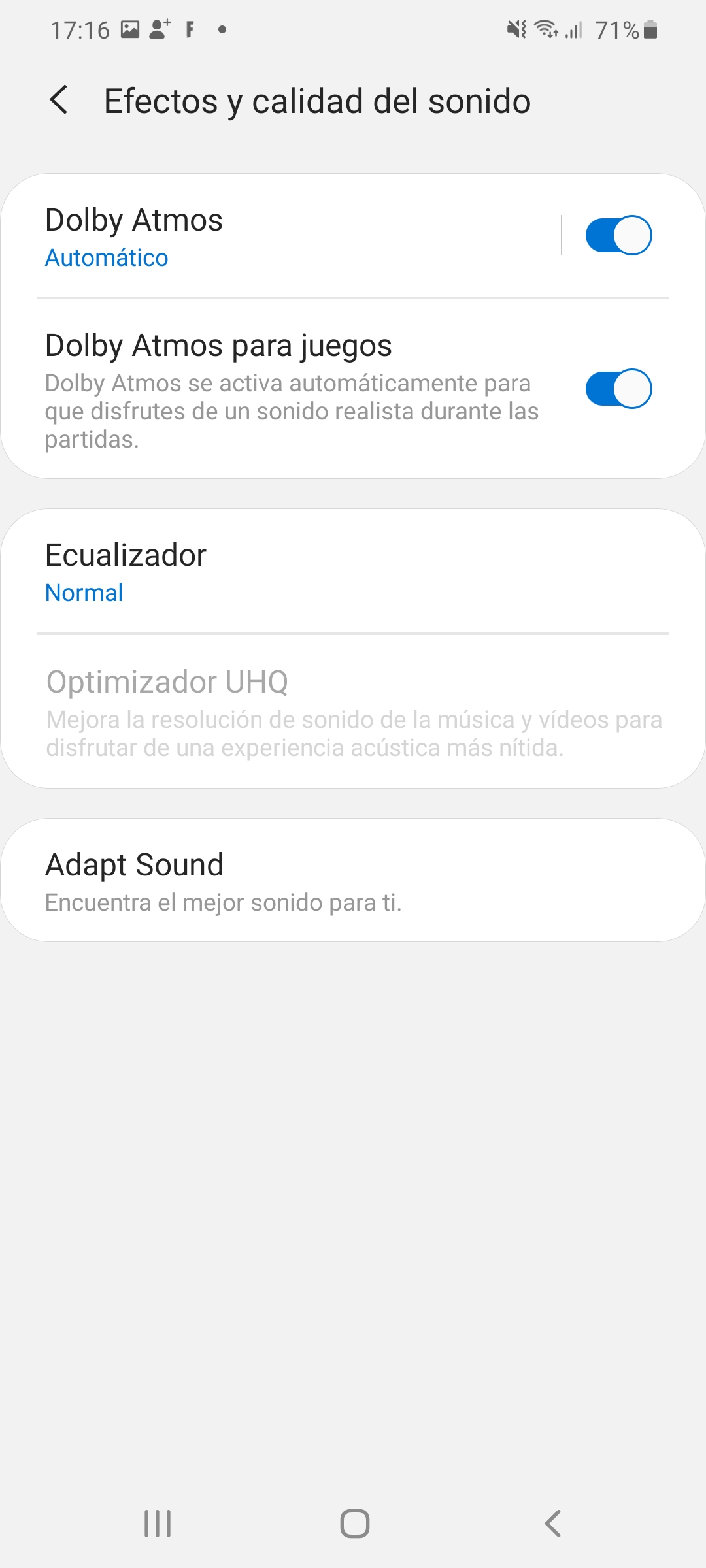Tap the system home button
The width and height of the screenshot is (706, 1568).
click(354, 1523)
